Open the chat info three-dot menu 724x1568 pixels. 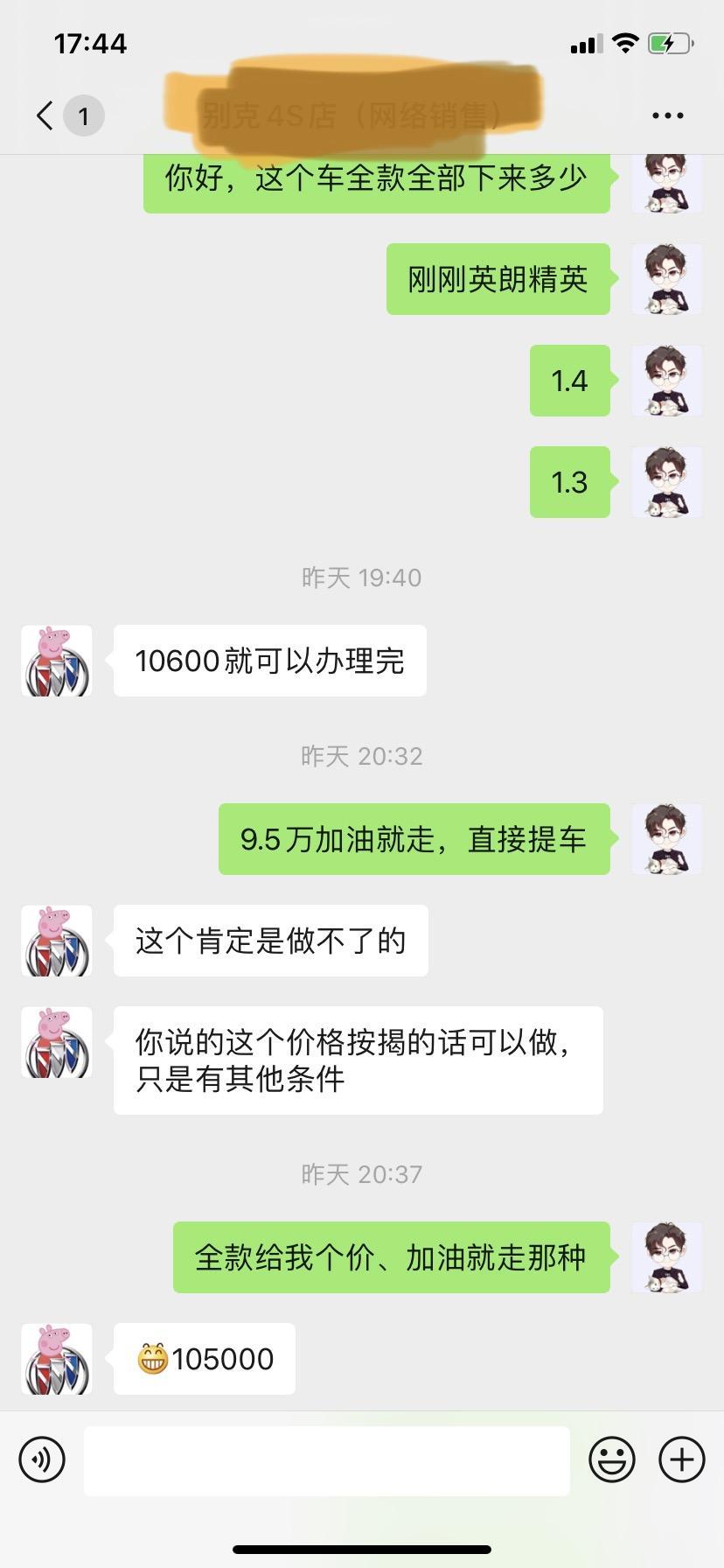[x=668, y=115]
